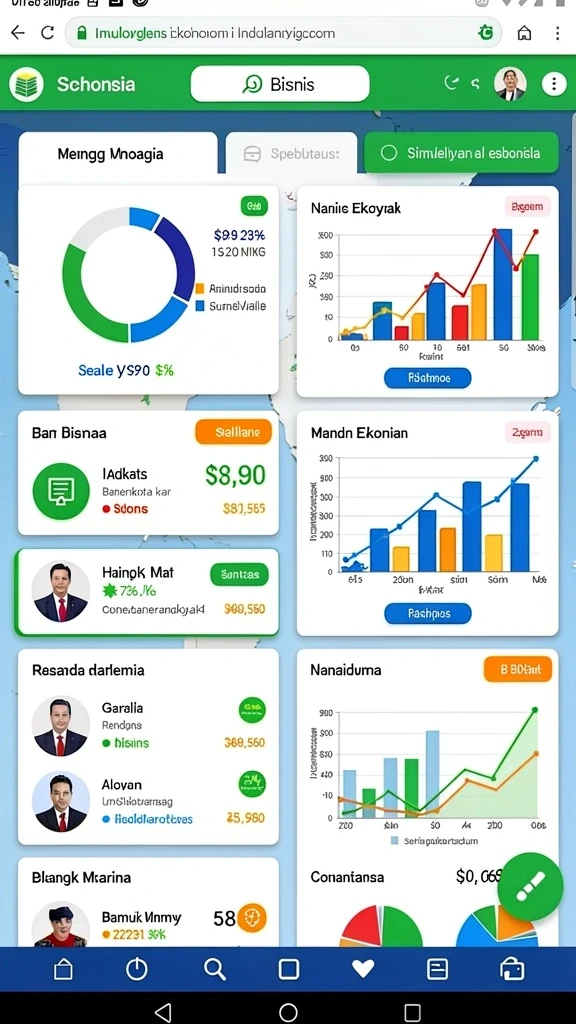Tap the blue button under Naniie Ekoyrak chart

428,377
